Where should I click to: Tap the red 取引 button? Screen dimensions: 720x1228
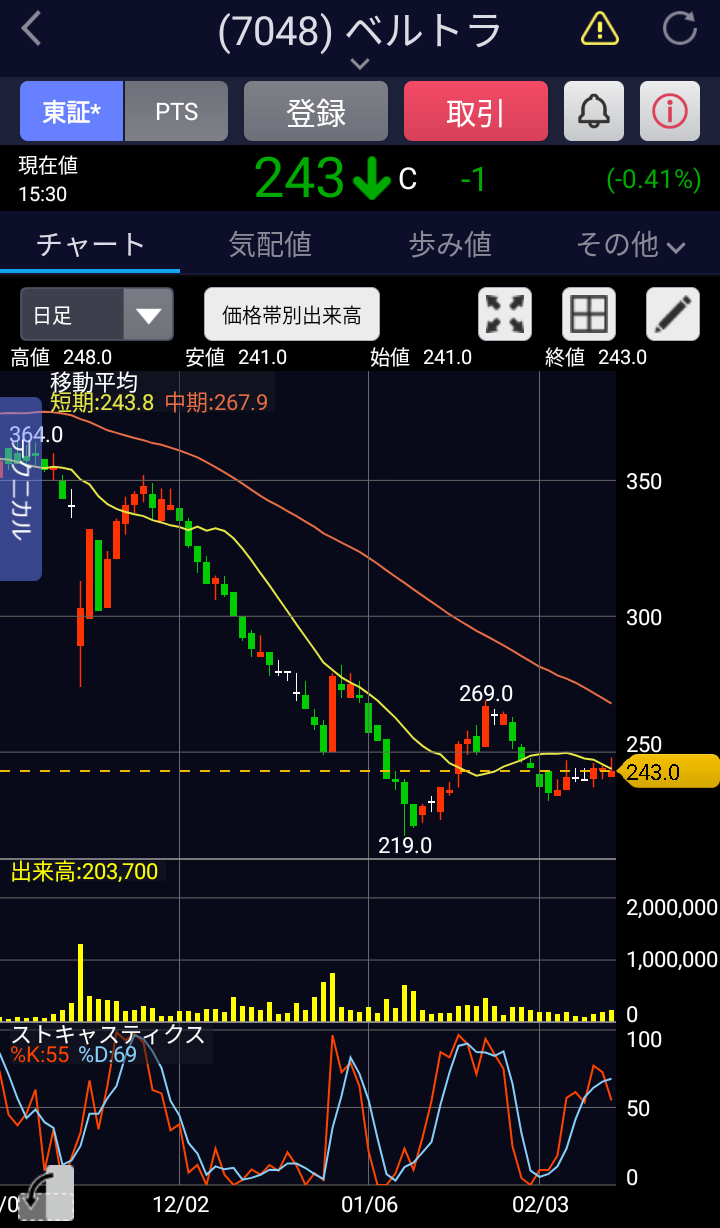(476, 111)
